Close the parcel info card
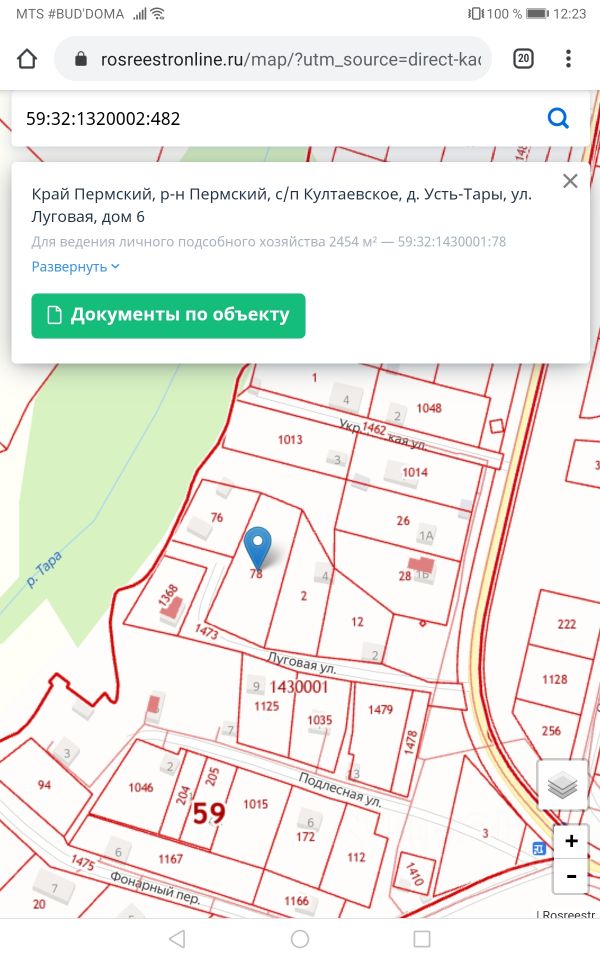Viewport: 600px width, 960px height. coord(570,181)
